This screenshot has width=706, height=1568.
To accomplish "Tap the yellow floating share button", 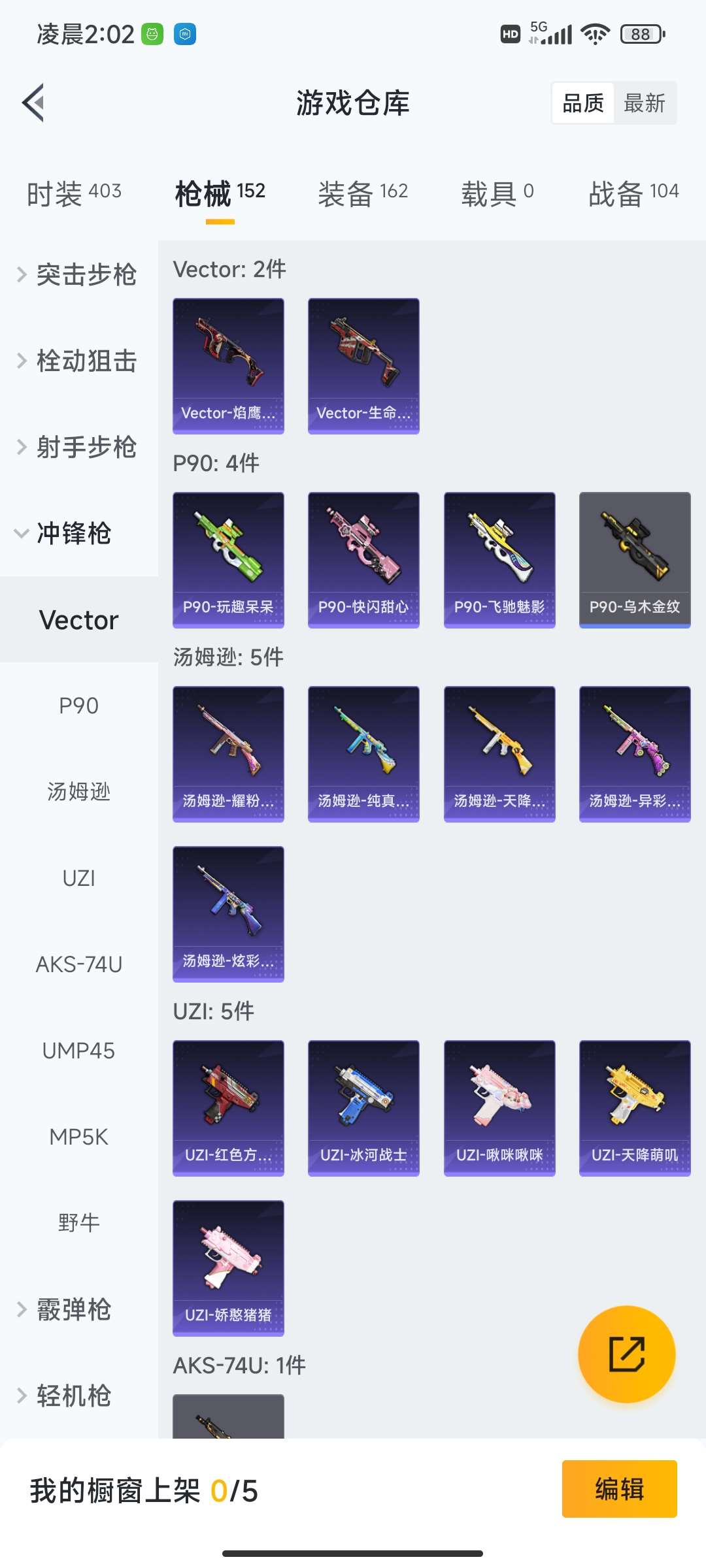I will (x=626, y=1354).
